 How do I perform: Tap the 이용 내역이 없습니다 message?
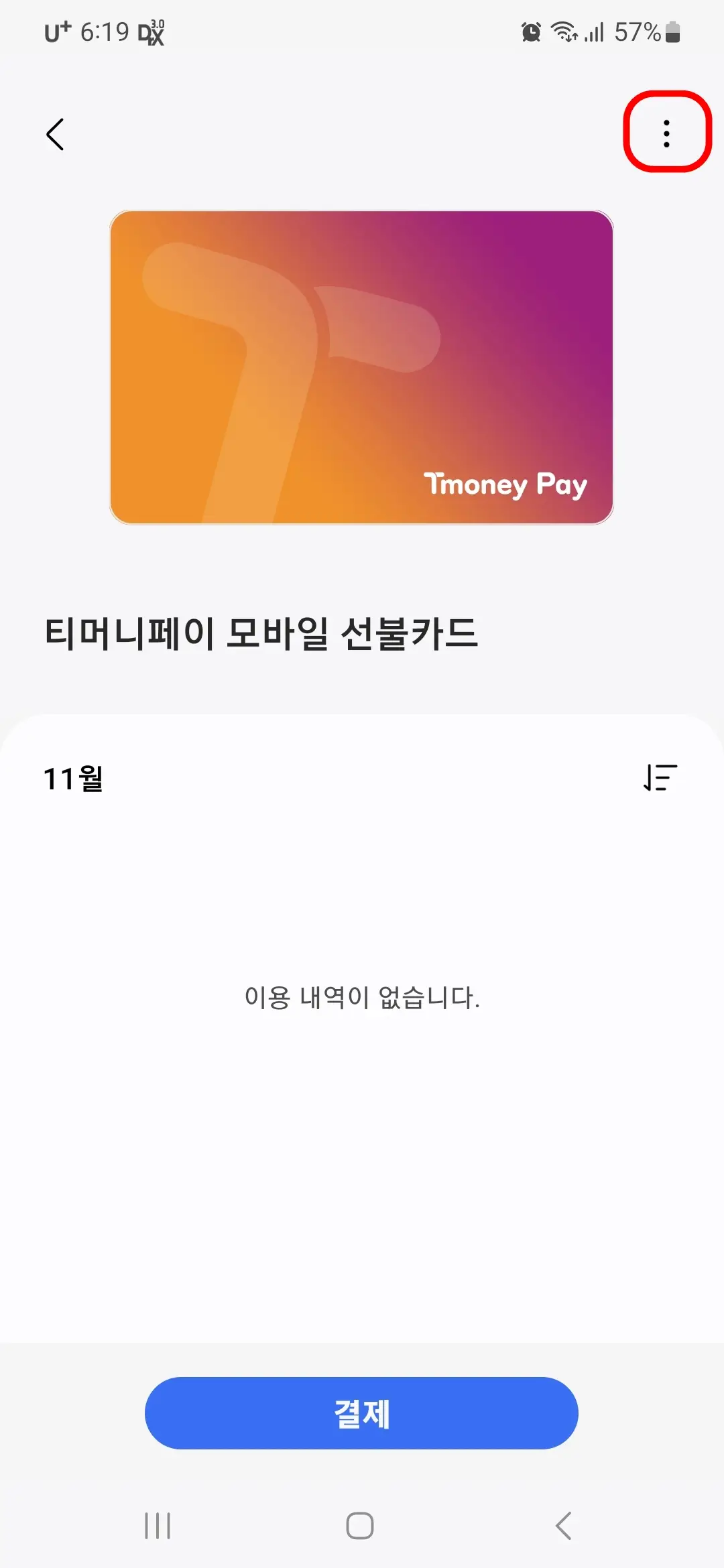[362, 998]
